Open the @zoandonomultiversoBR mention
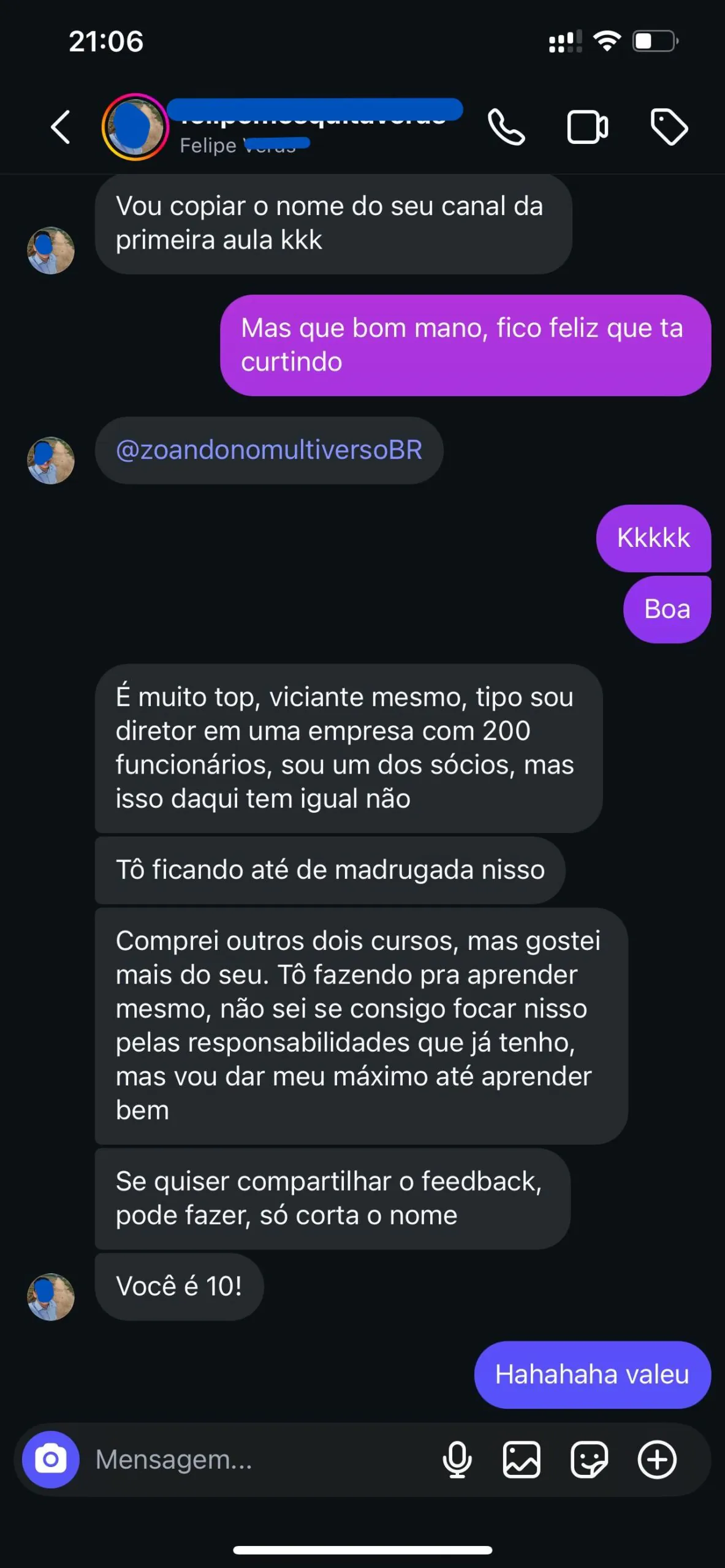725x1568 pixels. tap(270, 450)
